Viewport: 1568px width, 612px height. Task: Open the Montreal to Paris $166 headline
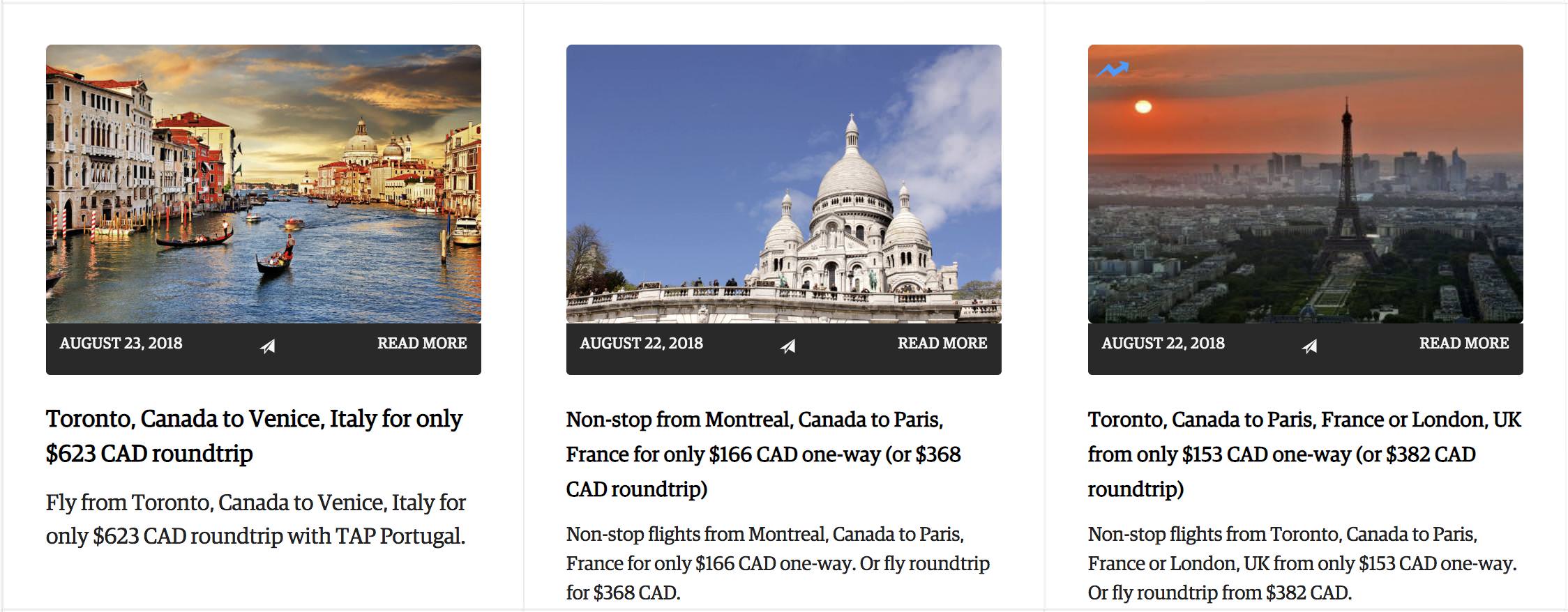click(764, 454)
